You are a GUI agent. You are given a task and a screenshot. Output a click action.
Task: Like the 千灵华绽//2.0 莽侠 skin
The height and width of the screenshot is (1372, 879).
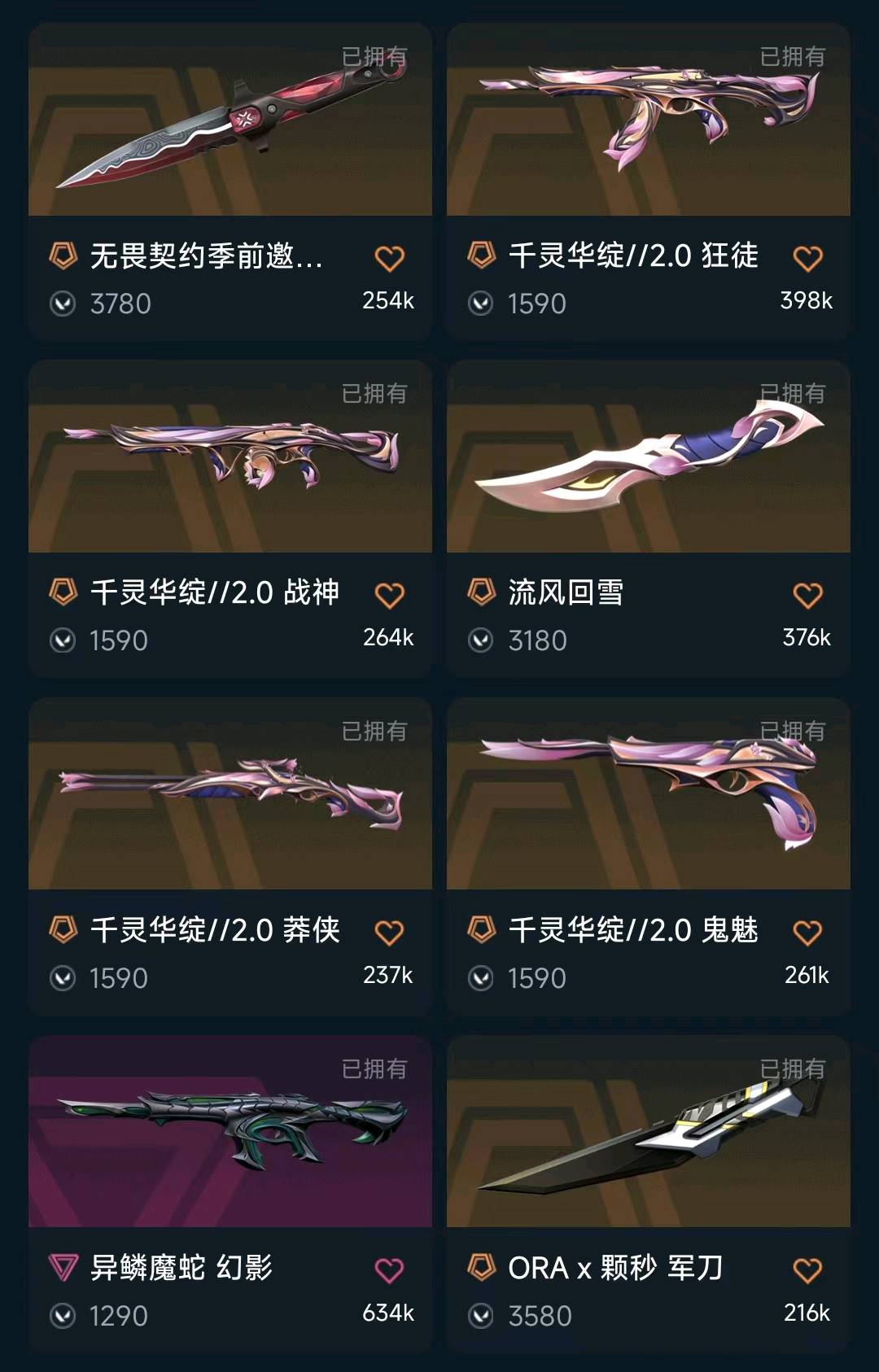[389, 933]
